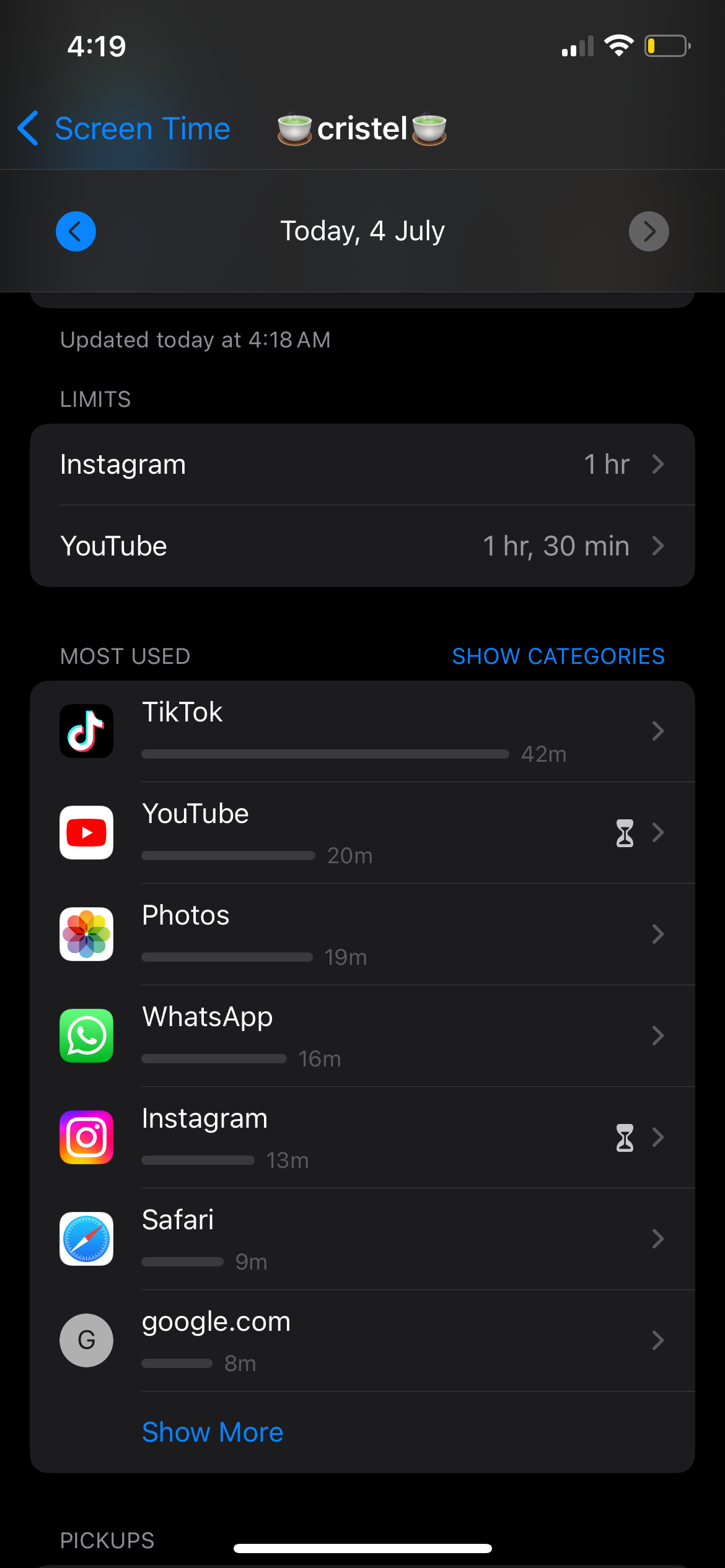Open google.com usage details

[362, 1341]
